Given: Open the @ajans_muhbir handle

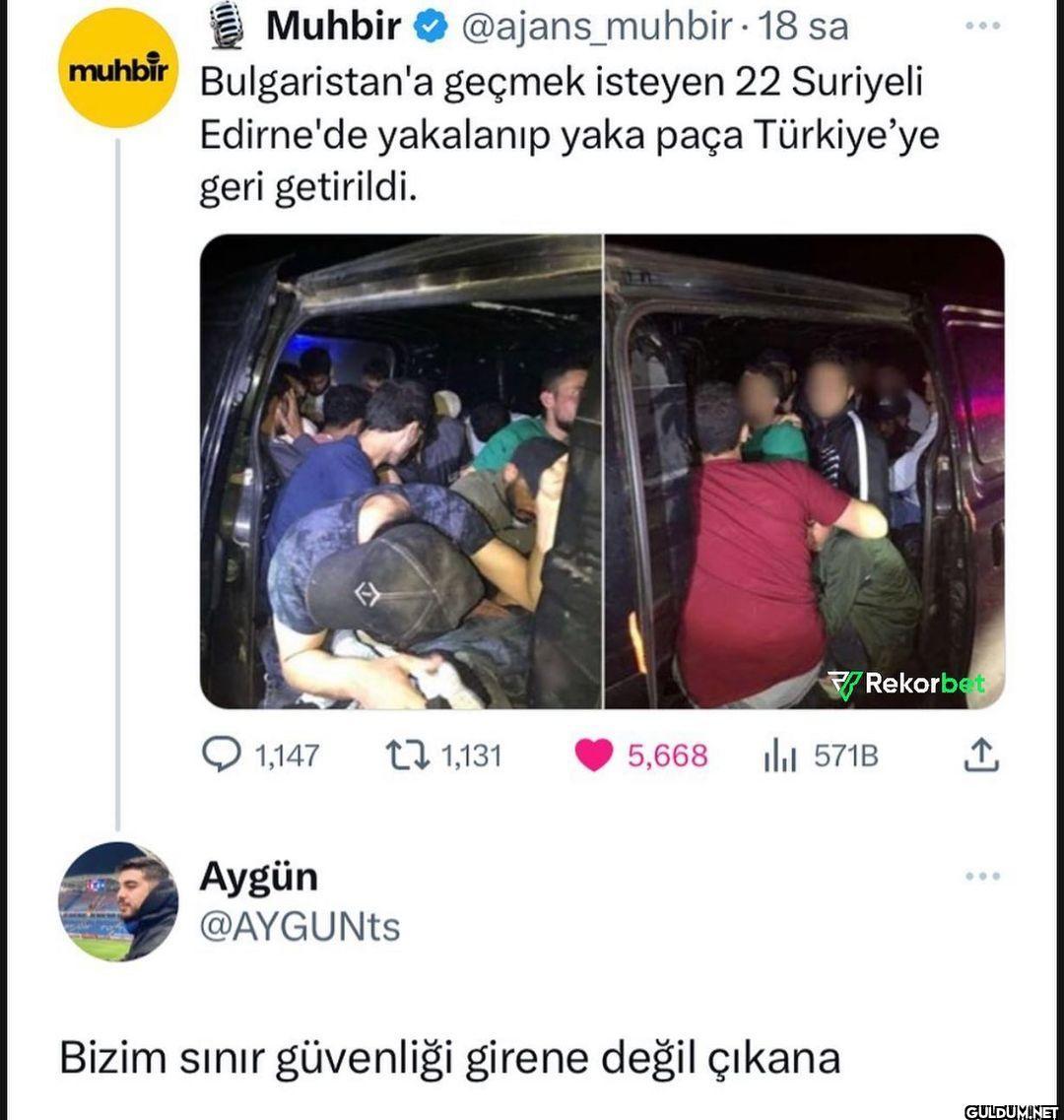Looking at the screenshot, I should [x=596, y=28].
